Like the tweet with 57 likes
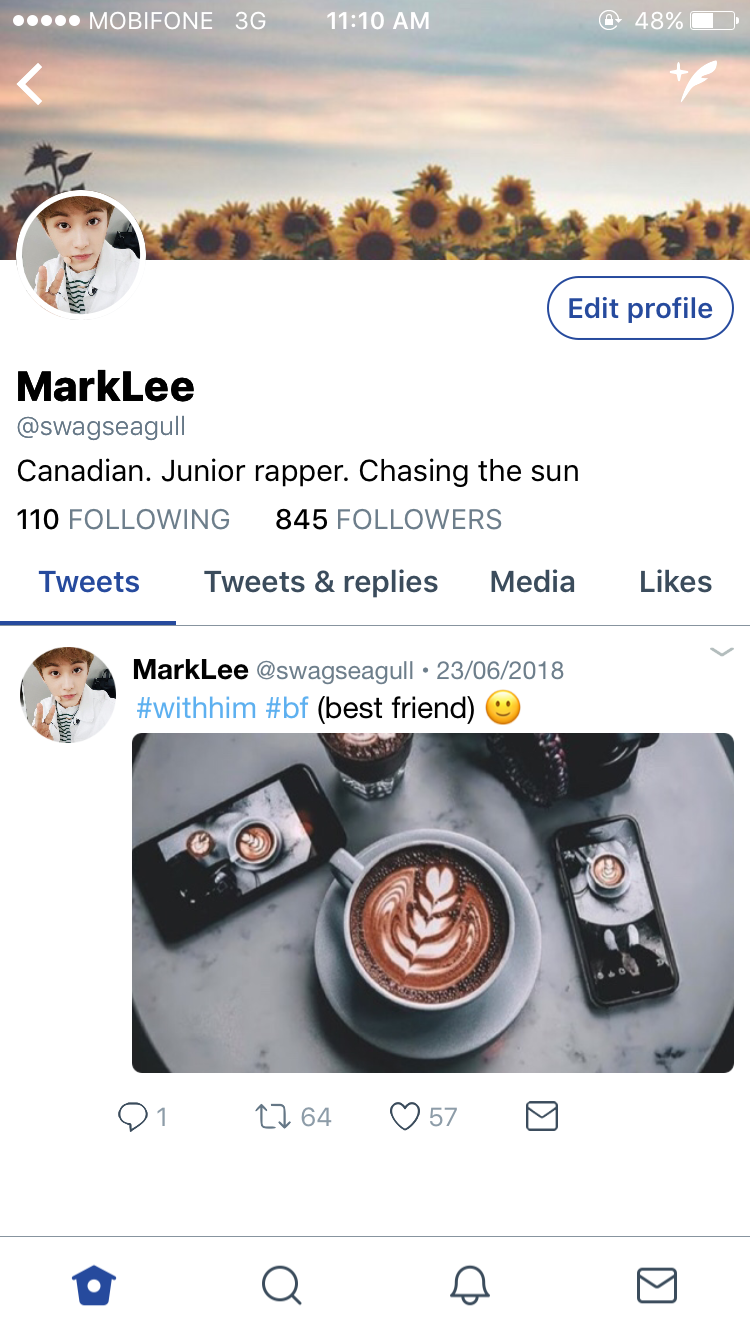 (404, 1116)
